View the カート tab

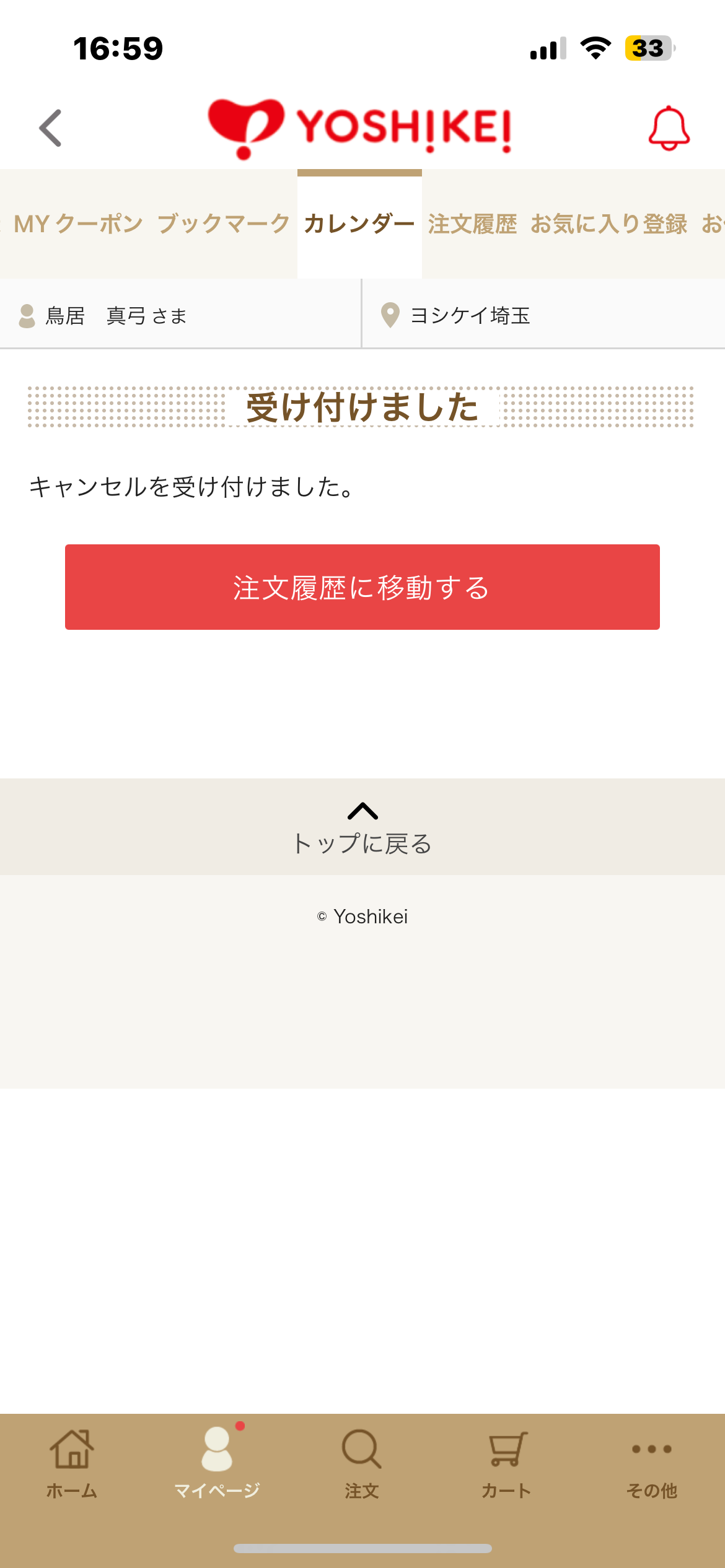(x=507, y=1464)
